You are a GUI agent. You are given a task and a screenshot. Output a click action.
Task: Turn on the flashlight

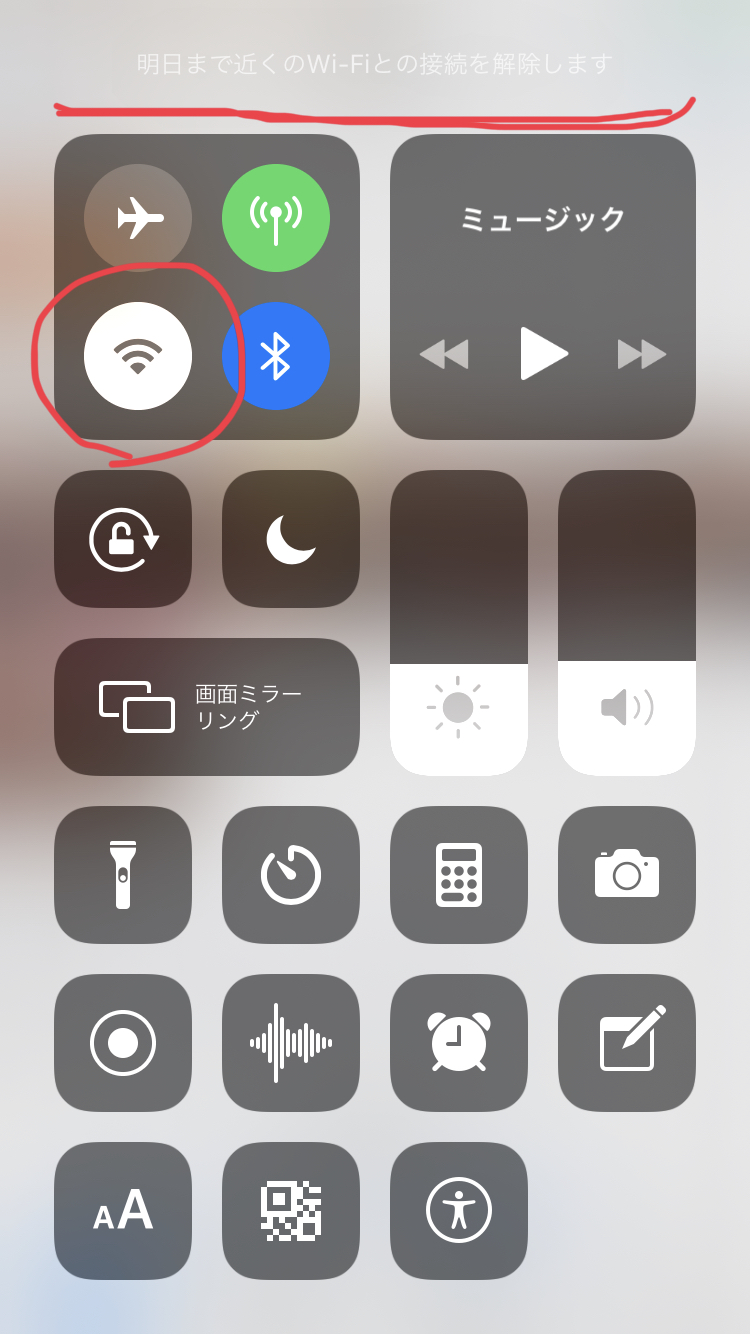tap(123, 875)
